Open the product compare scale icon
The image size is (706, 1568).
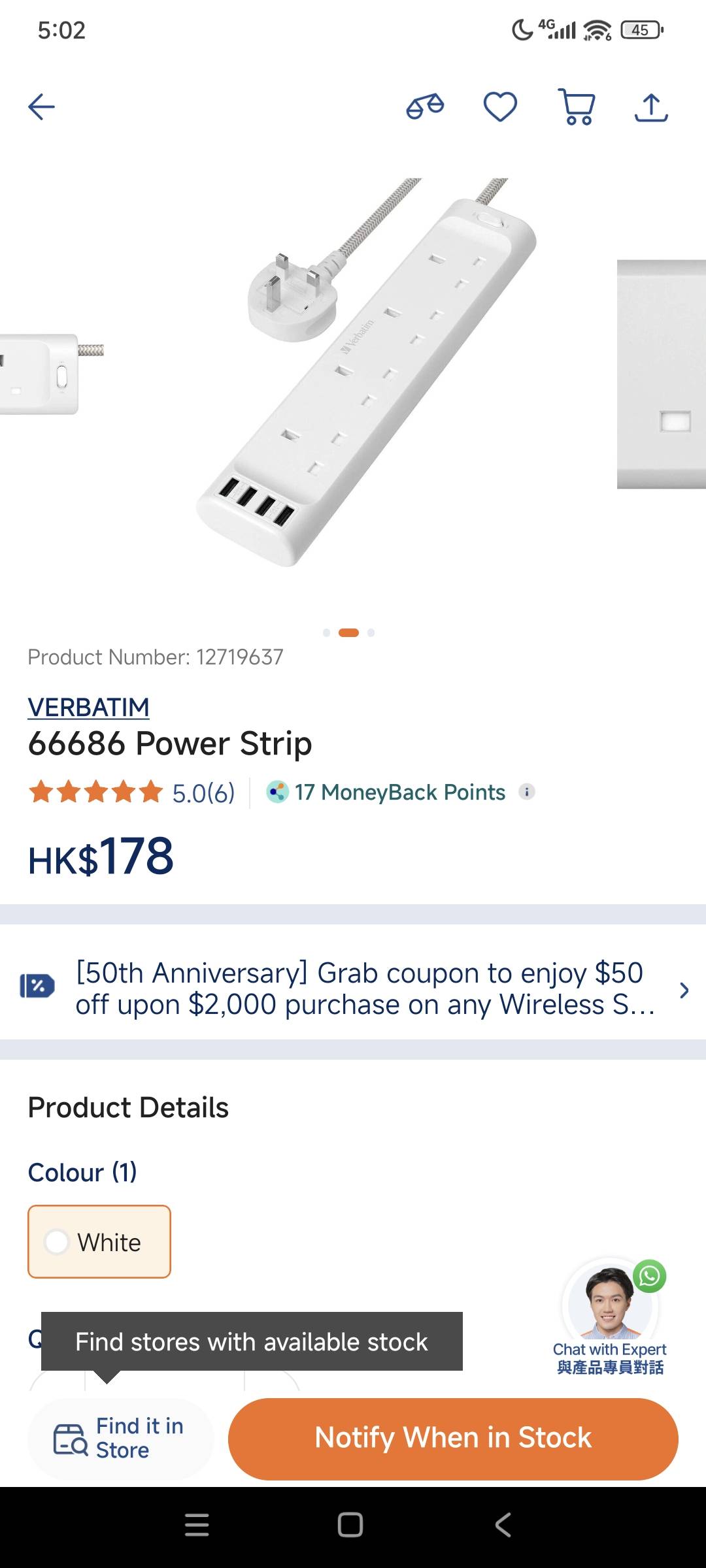tap(425, 106)
